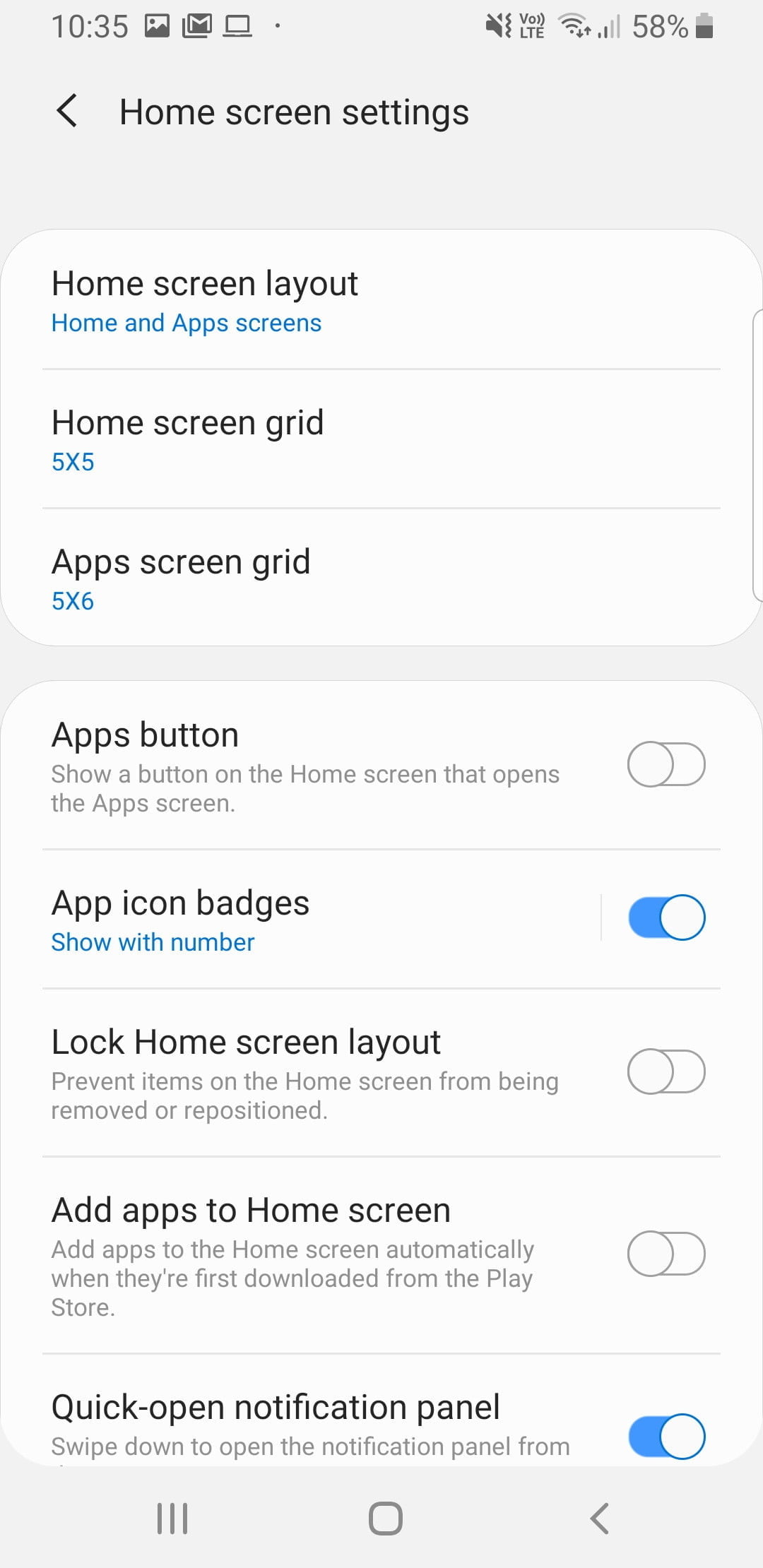The width and height of the screenshot is (763, 1568).
Task: Enable Lock Home screen layout
Action: pos(665,1071)
